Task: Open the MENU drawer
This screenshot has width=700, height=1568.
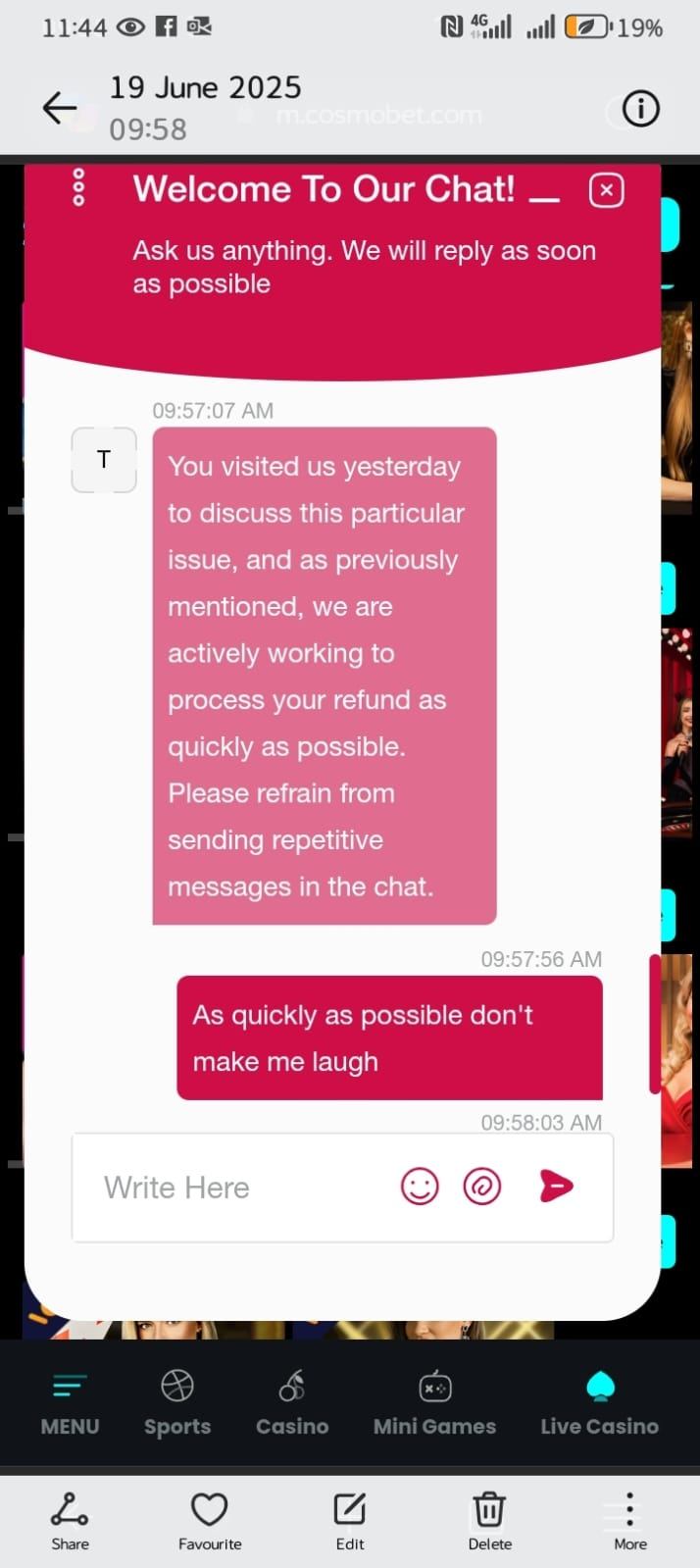Action: 70,1404
